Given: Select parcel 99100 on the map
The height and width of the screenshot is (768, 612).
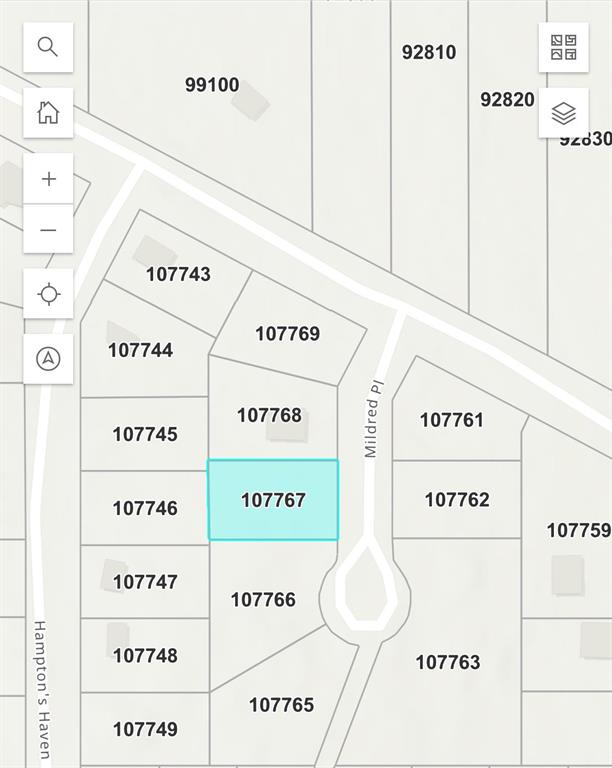Looking at the screenshot, I should tap(212, 86).
